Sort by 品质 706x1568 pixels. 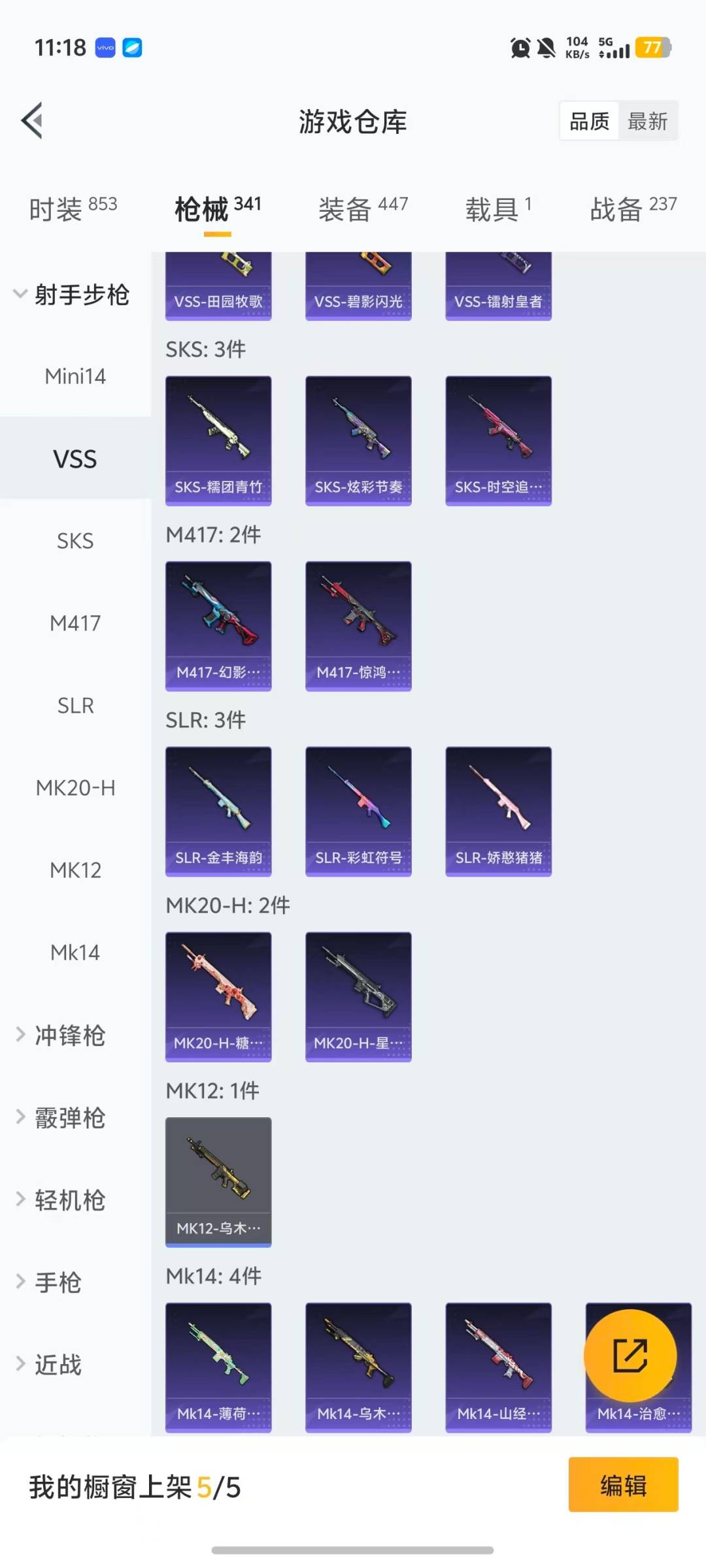click(x=589, y=121)
